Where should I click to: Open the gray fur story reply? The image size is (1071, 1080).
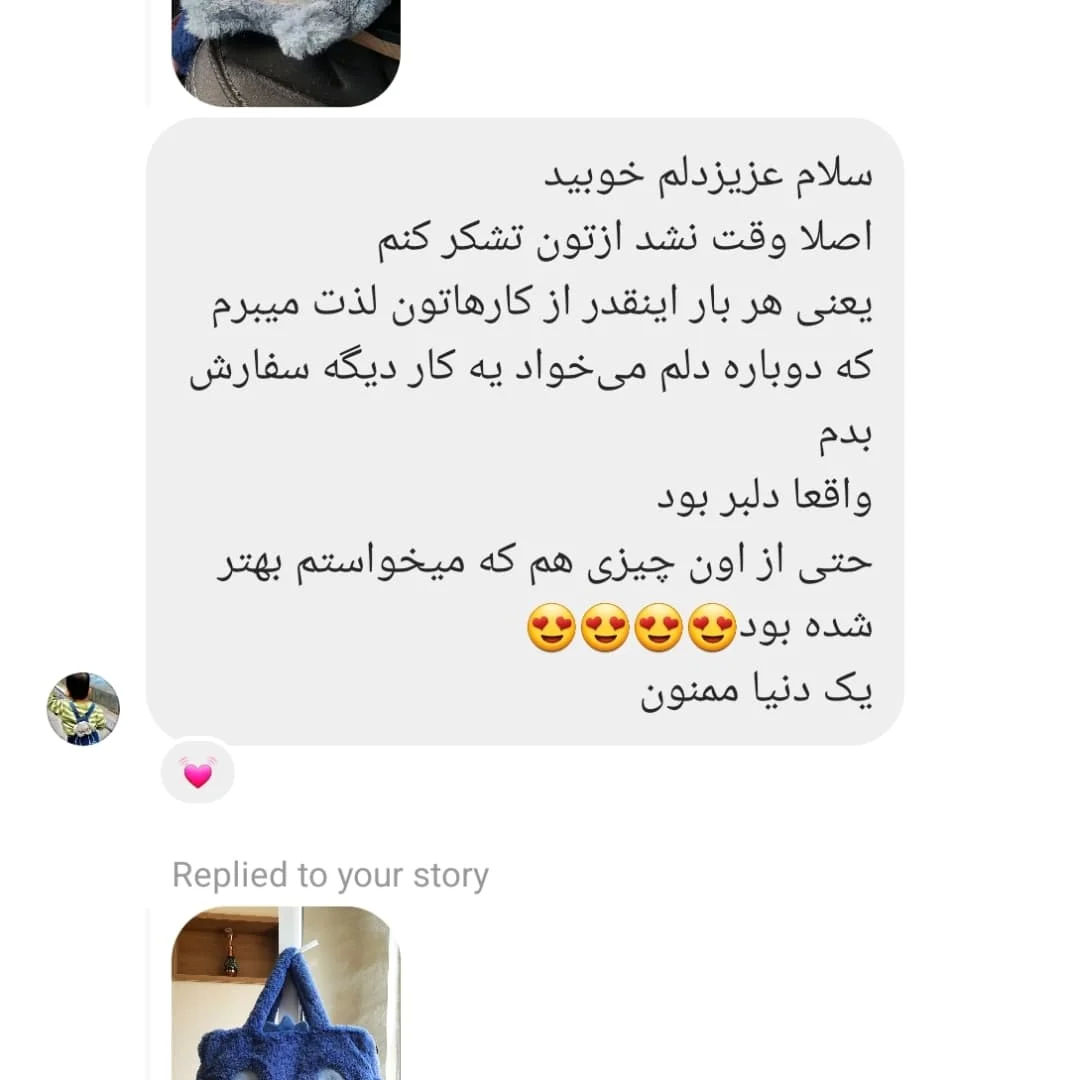click(285, 50)
